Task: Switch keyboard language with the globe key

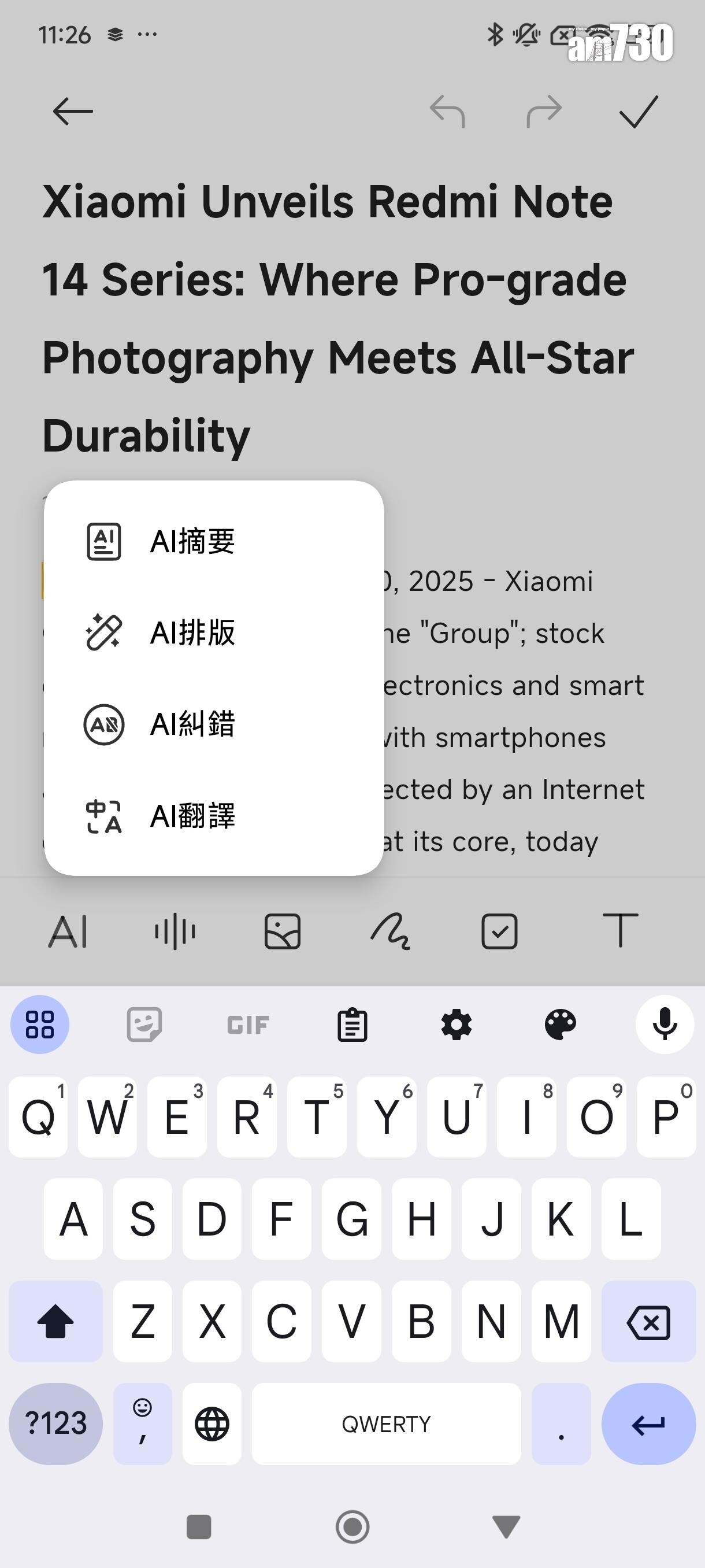Action: 211,1425
